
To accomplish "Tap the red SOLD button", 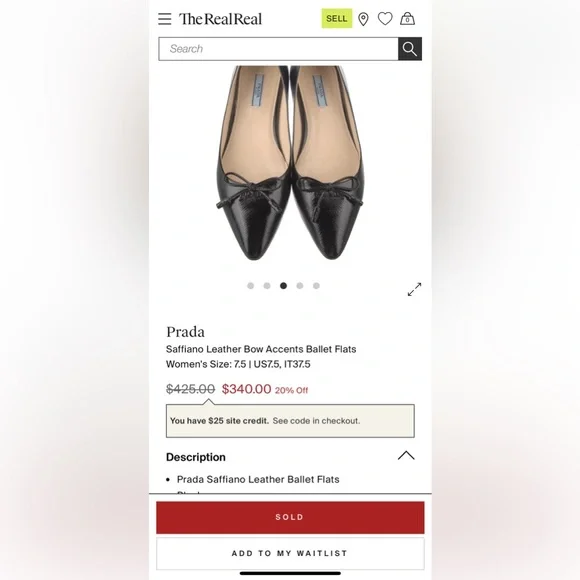I will click(x=290, y=517).
